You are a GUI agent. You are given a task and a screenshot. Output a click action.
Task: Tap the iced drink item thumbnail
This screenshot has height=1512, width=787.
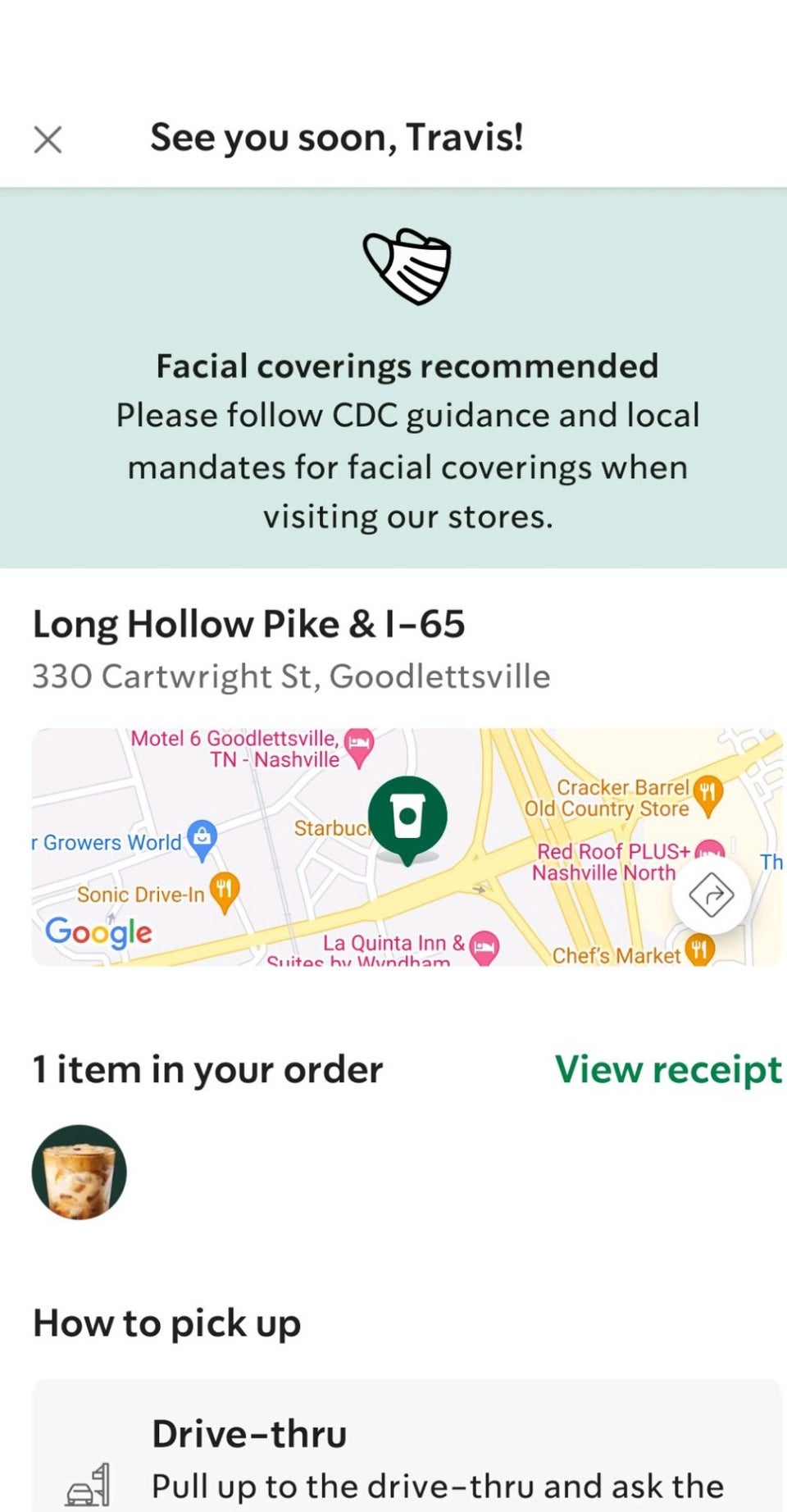coord(80,1172)
